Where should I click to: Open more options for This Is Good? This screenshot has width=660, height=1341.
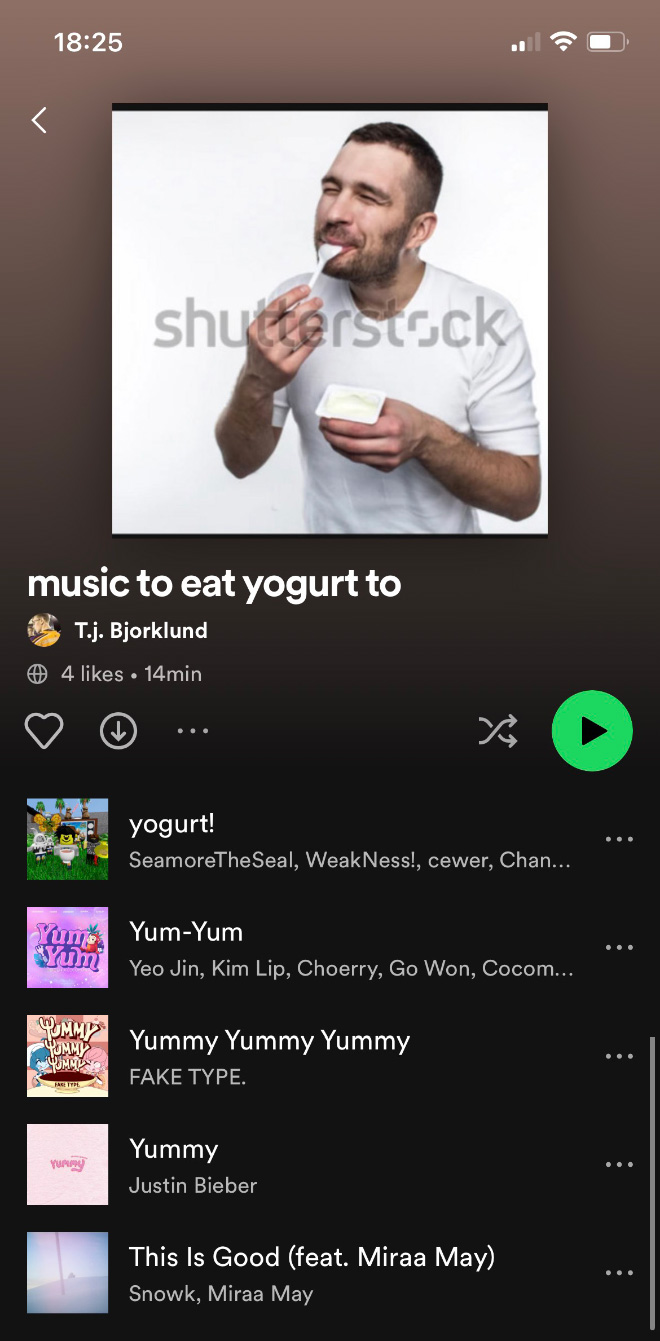619,1273
